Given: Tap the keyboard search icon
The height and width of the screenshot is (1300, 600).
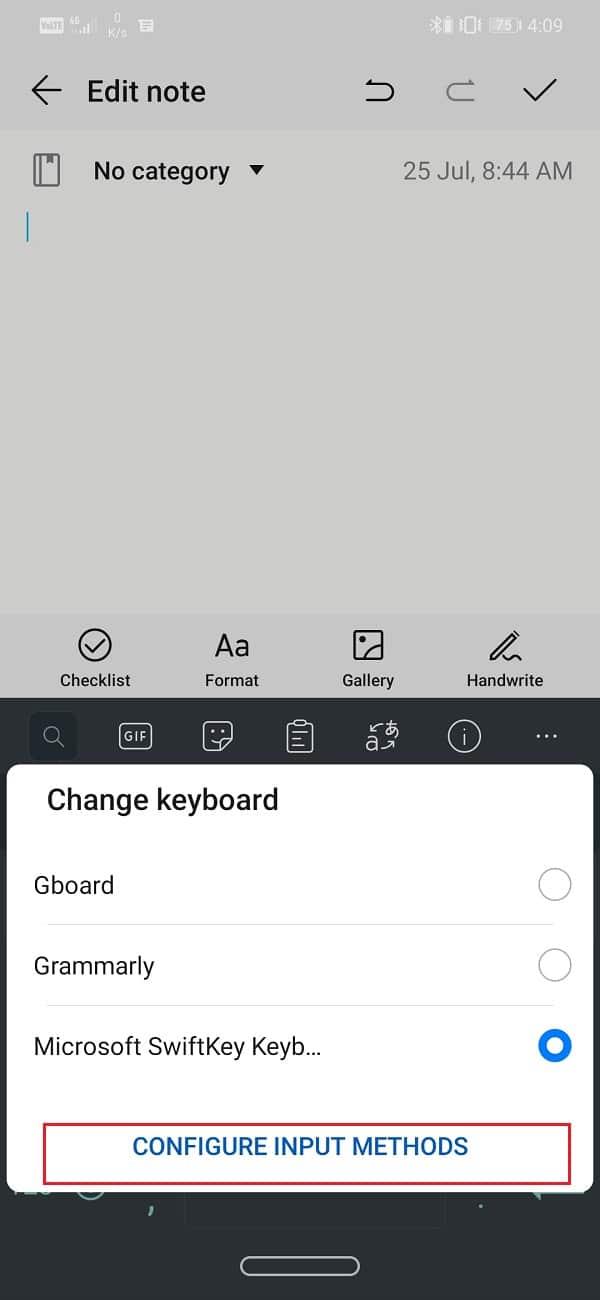Looking at the screenshot, I should [54, 737].
